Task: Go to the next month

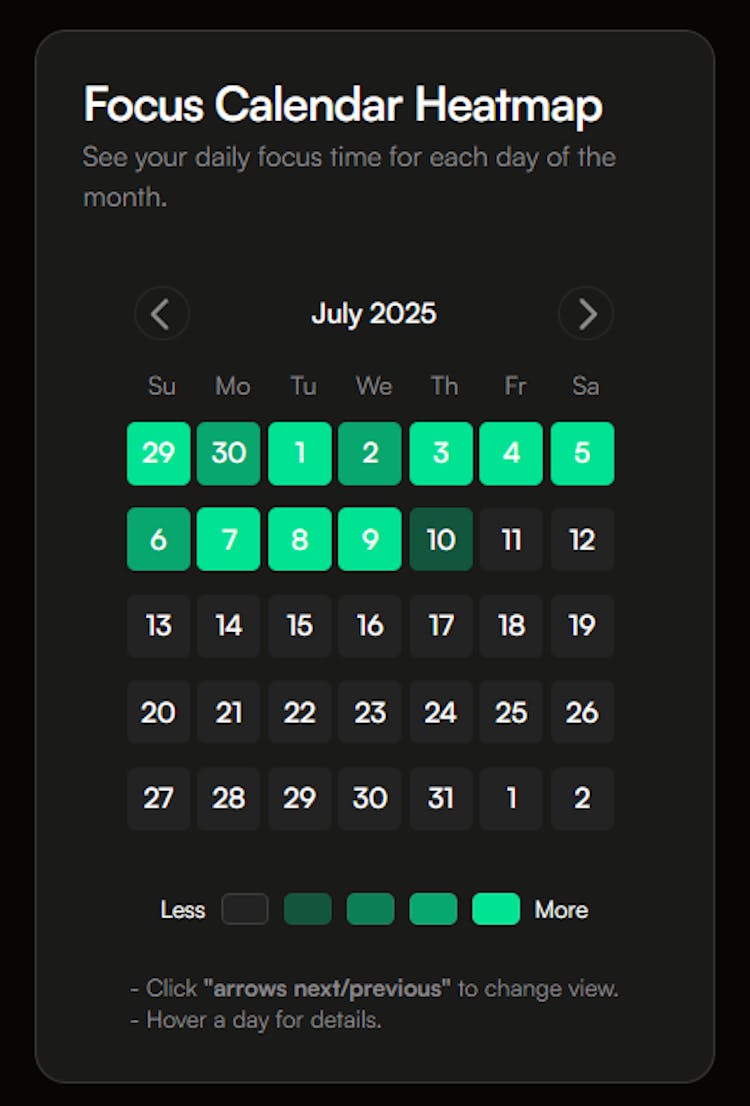Action: [586, 314]
